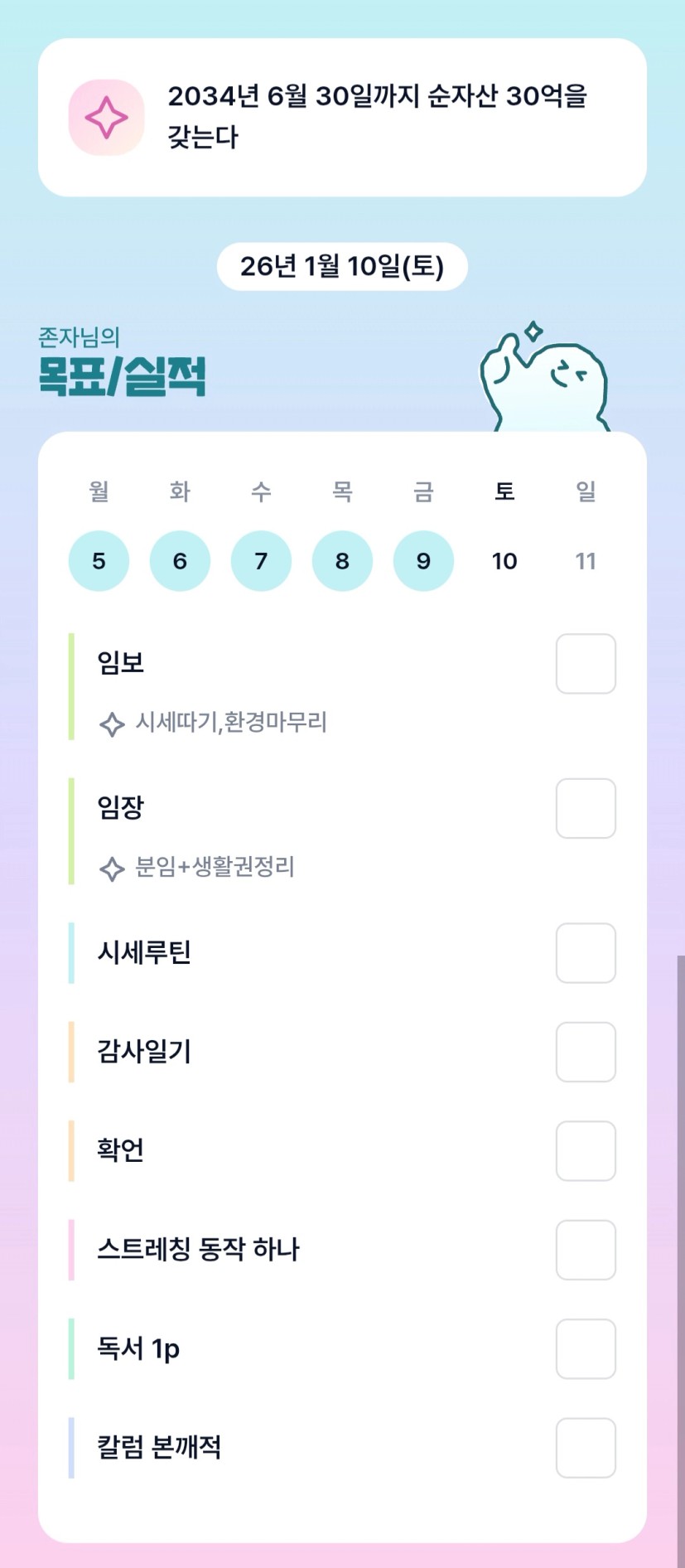
Task: View Wednesday the 7th
Action: 261,561
